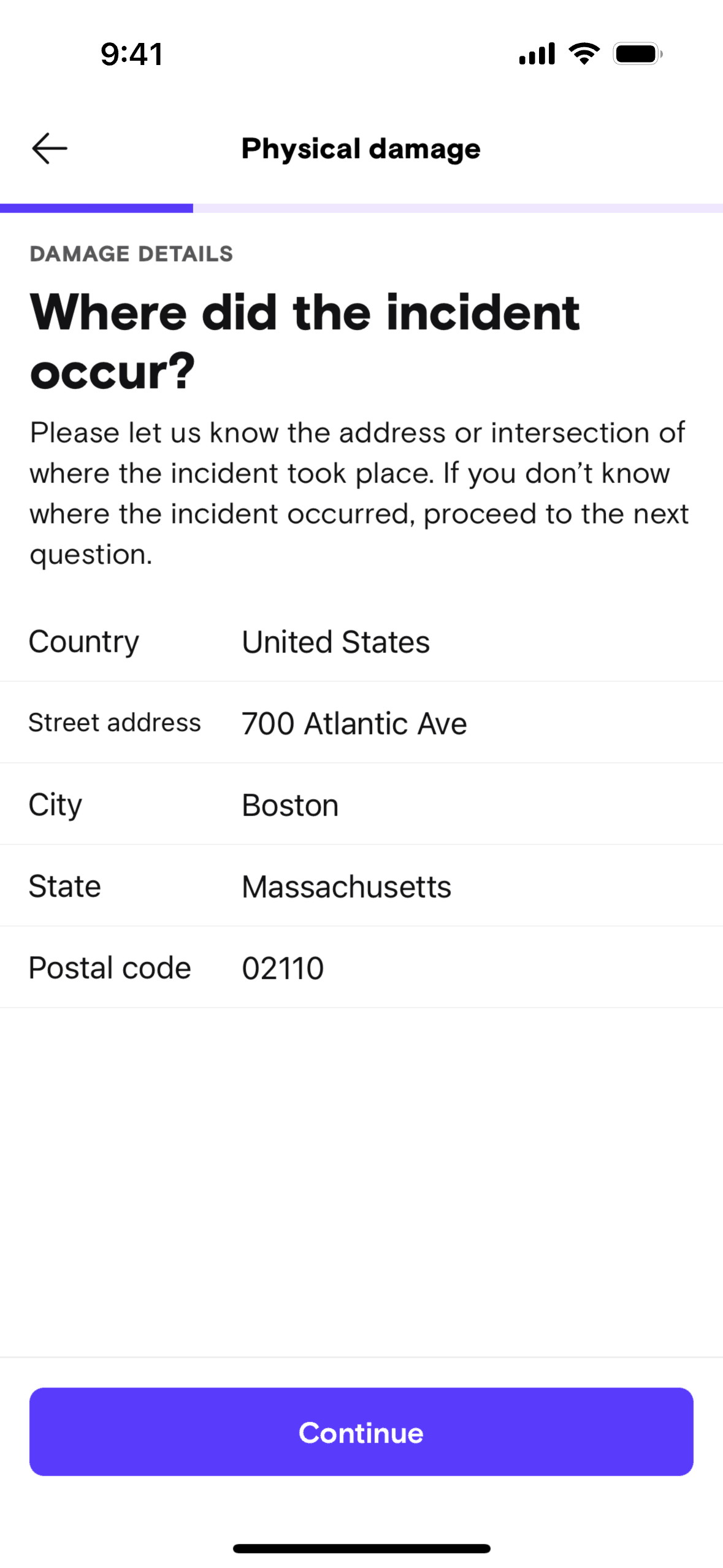Go back using the arrow icon
The image size is (723, 1568).
[50, 148]
